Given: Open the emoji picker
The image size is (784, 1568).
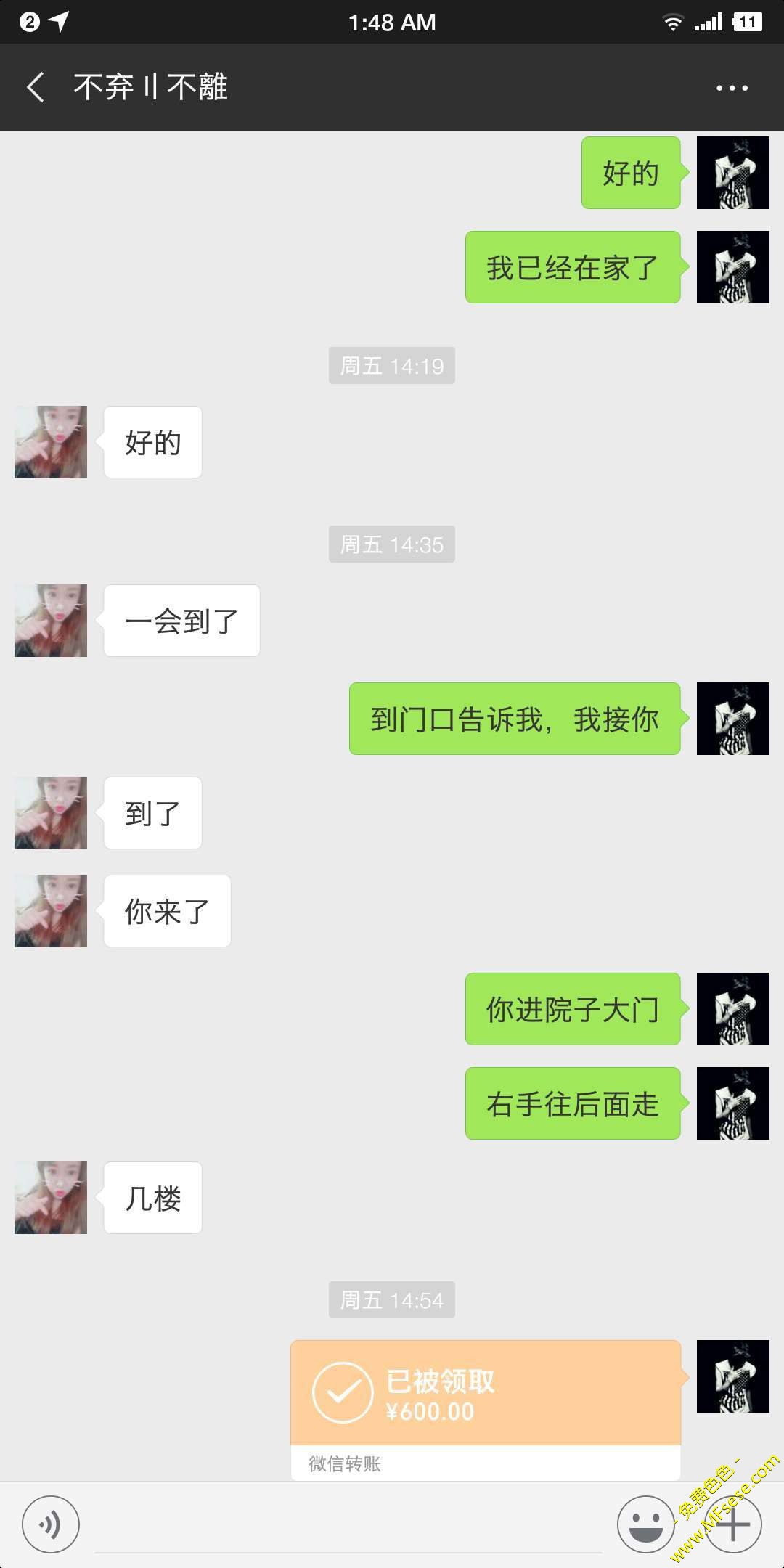Looking at the screenshot, I should (645, 1524).
